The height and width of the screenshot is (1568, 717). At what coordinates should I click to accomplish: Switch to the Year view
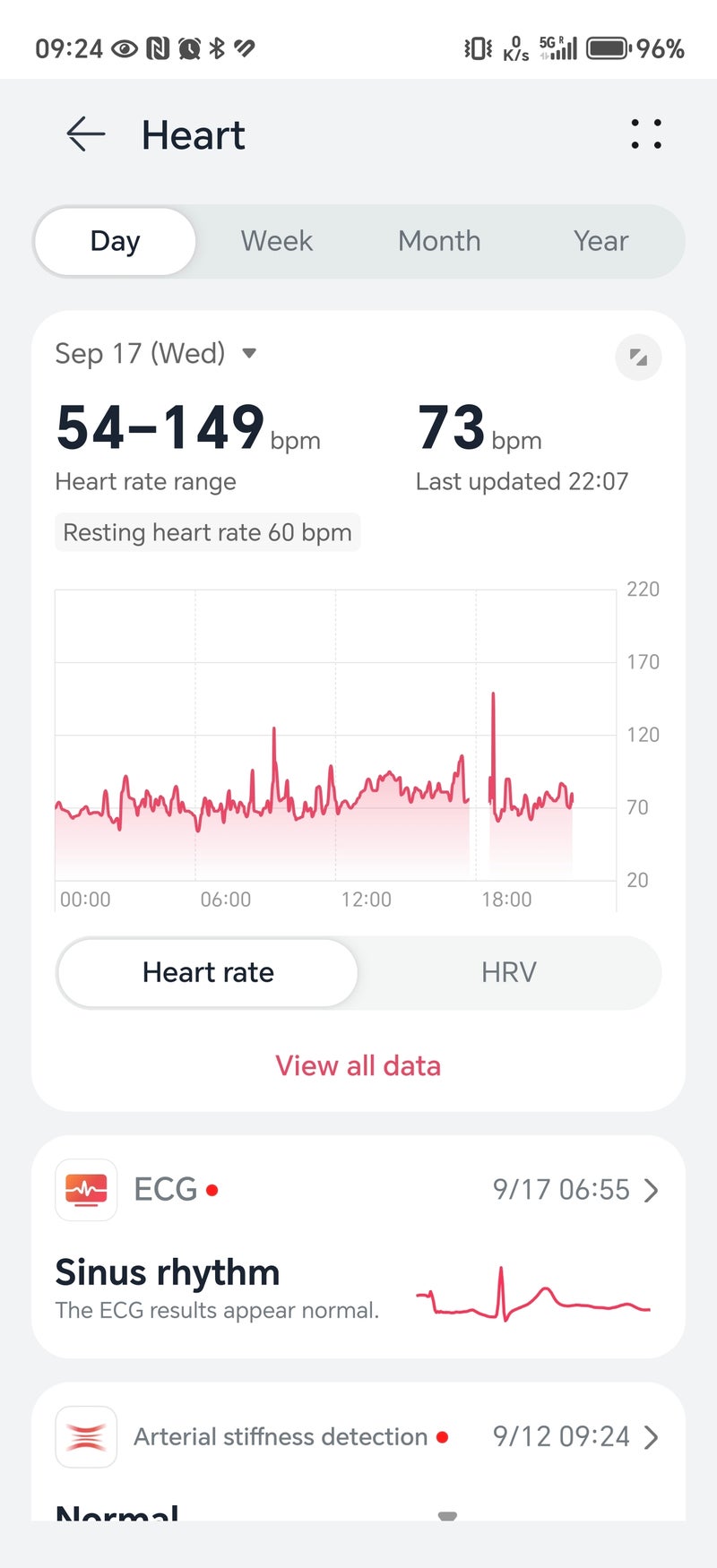tap(600, 241)
